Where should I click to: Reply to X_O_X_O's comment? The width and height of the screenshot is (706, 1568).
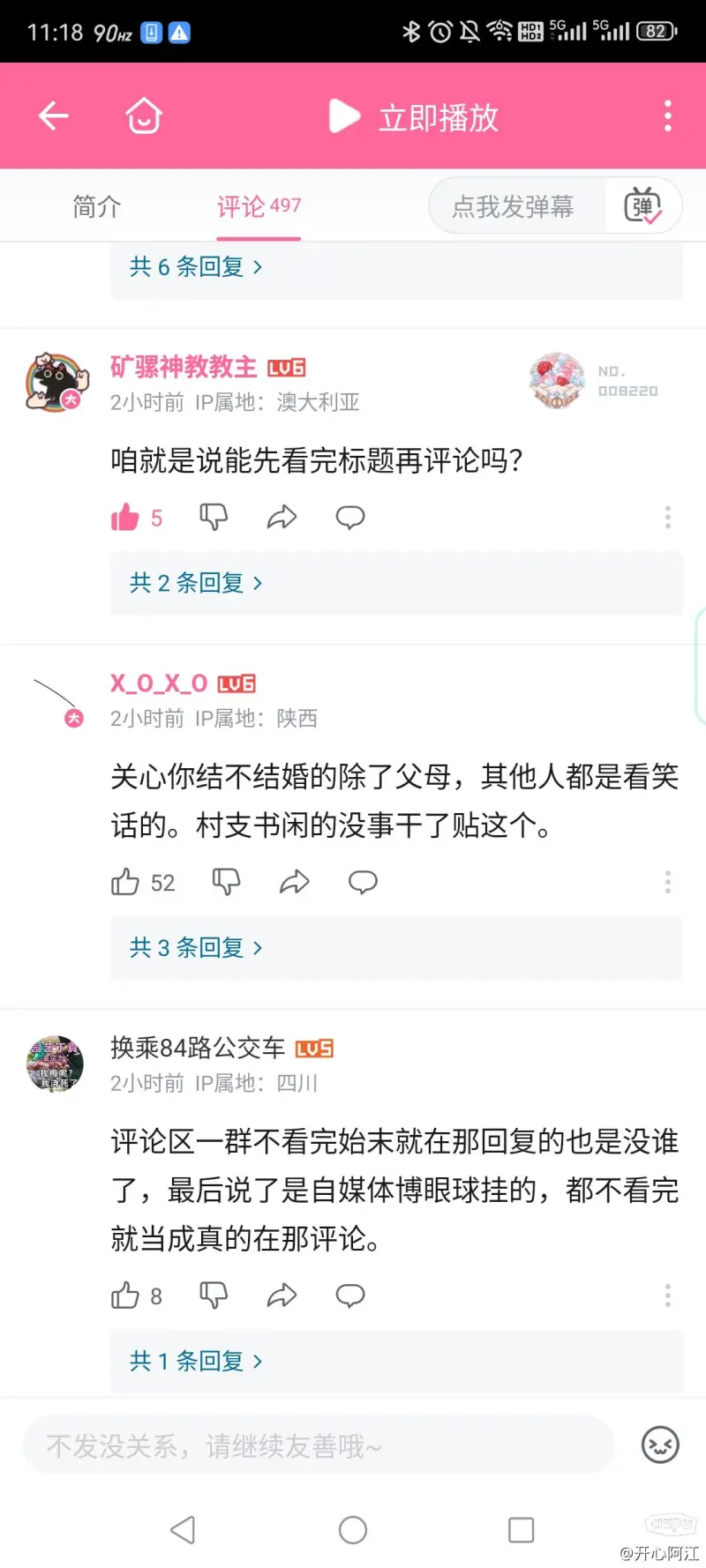363,883
